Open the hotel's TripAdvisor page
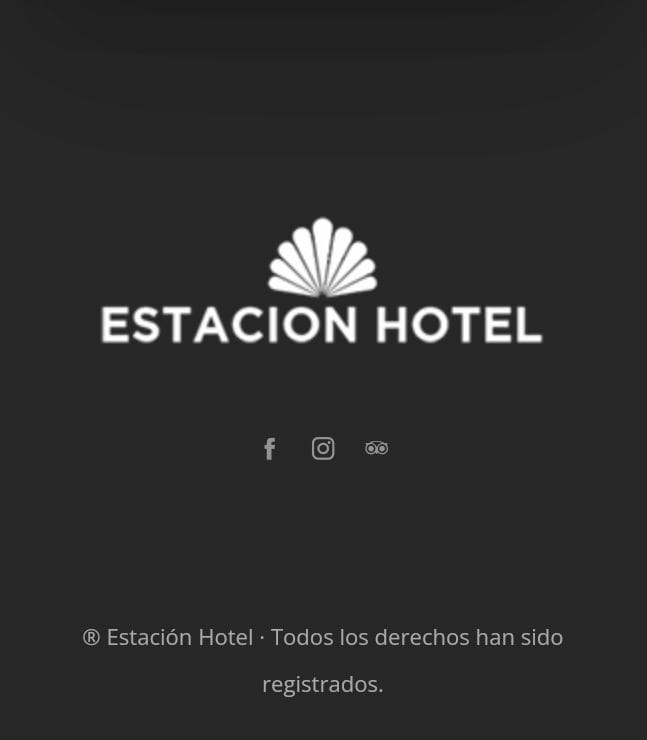The height and width of the screenshot is (740, 647). coord(376,449)
